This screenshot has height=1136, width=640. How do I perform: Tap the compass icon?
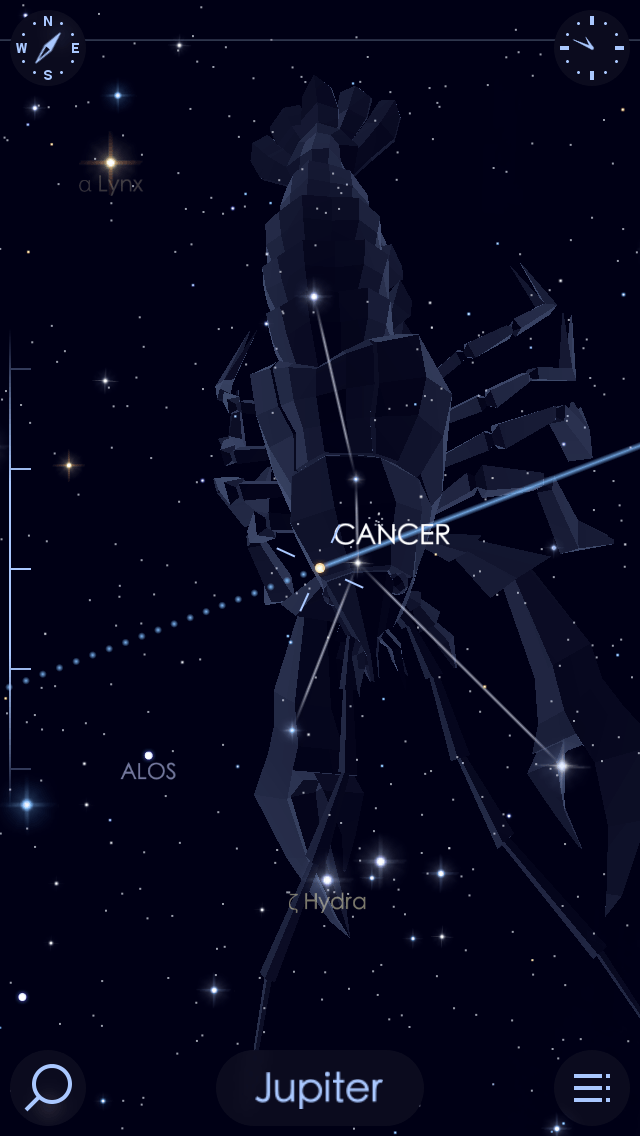pyautogui.click(x=48, y=48)
